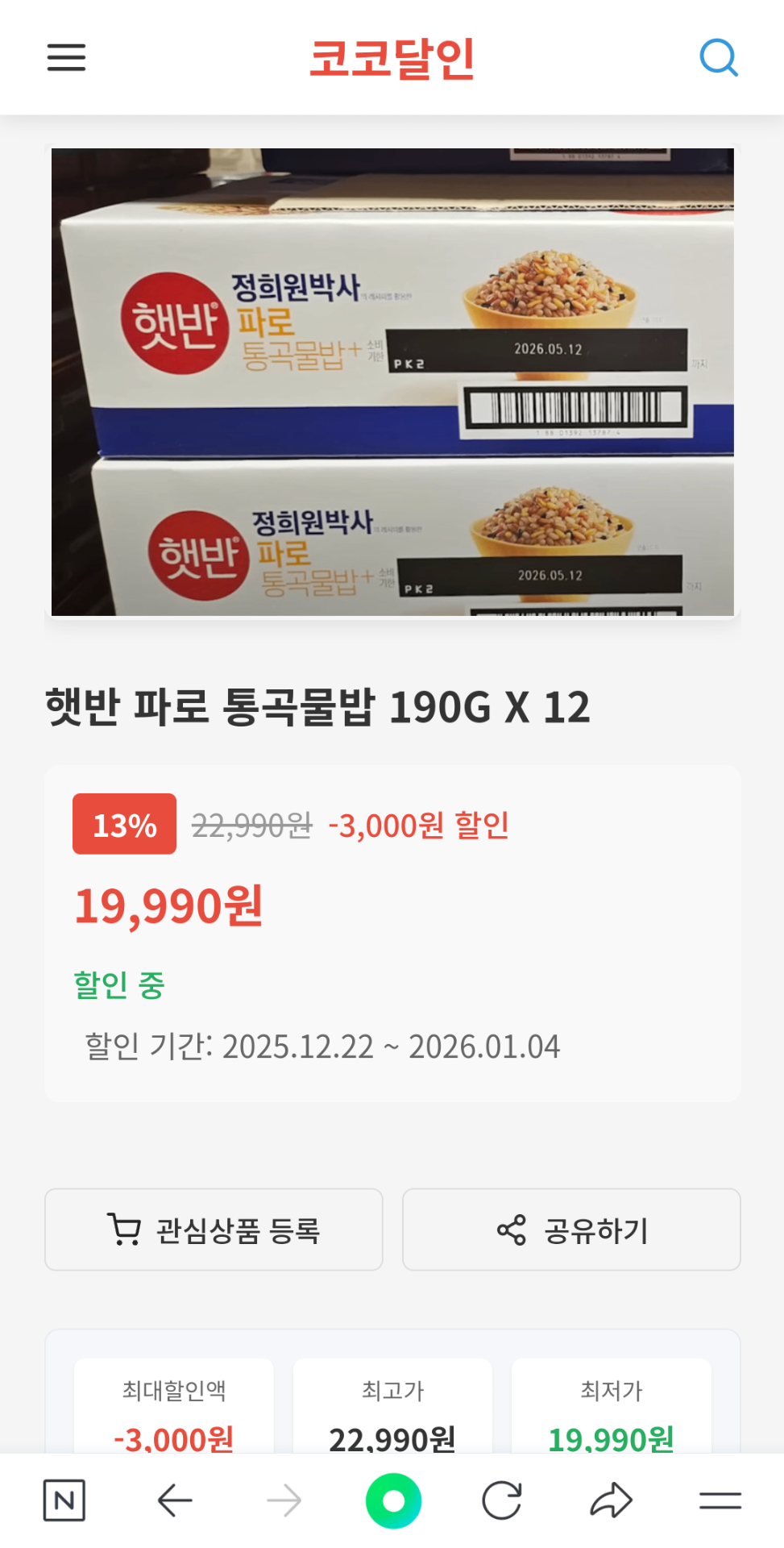This screenshot has width=784, height=1548.
Task: Open the hamburger menu
Action: pos(66,57)
